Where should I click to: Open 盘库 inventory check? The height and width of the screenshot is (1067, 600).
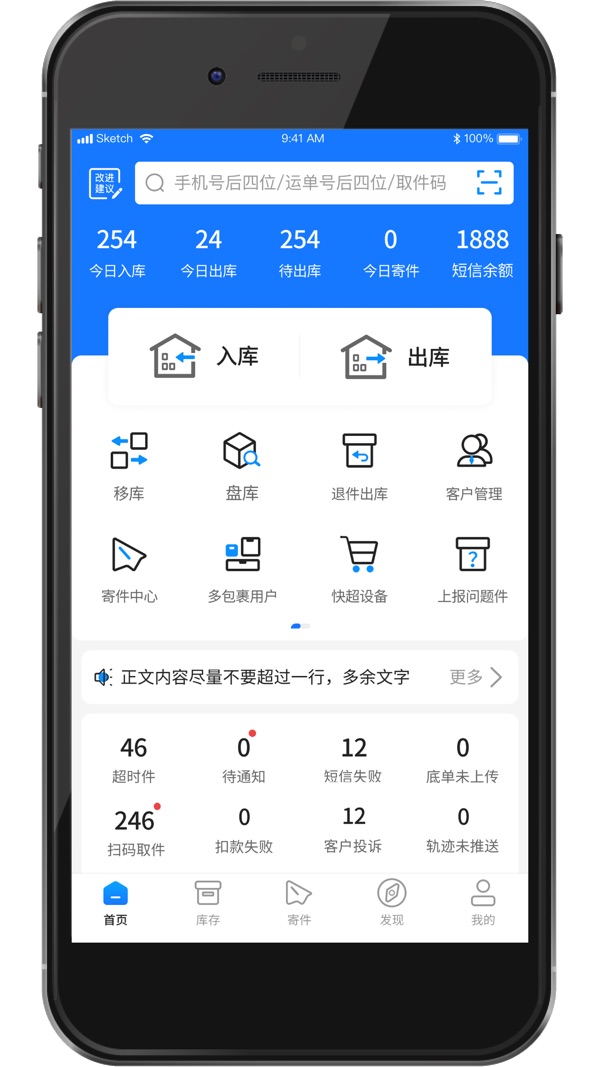tap(241, 463)
